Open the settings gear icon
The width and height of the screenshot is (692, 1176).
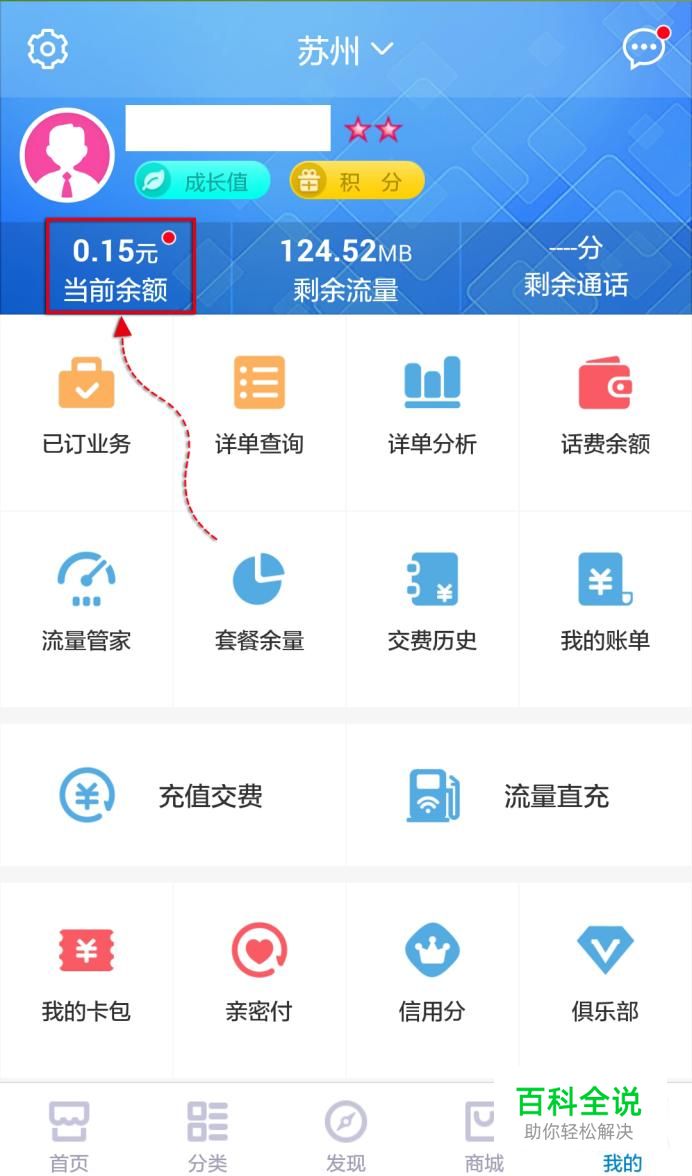(48, 50)
